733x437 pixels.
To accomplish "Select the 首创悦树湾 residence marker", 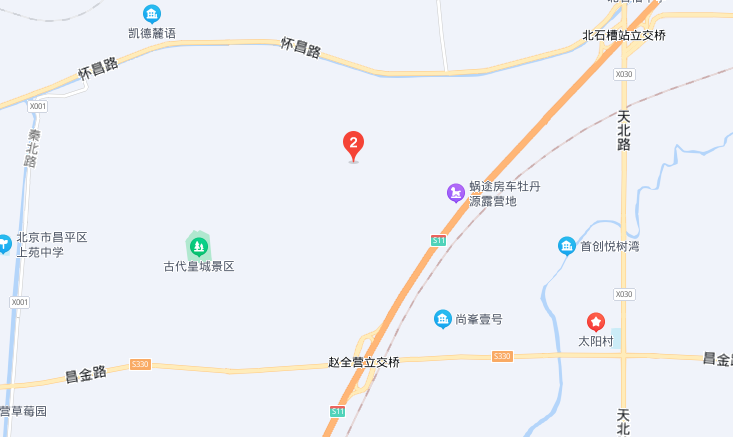I will [566, 246].
